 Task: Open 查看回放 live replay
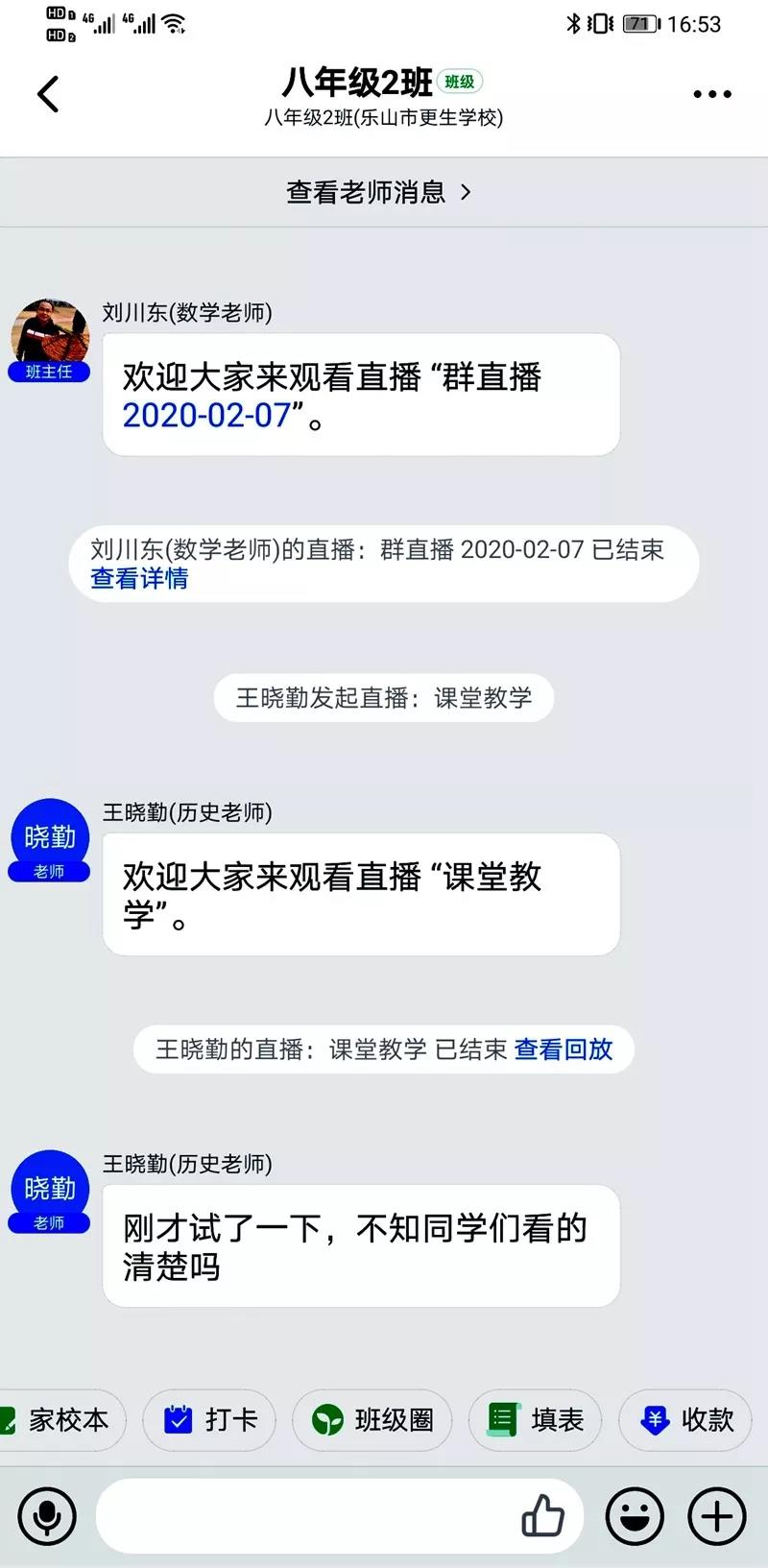564,1049
